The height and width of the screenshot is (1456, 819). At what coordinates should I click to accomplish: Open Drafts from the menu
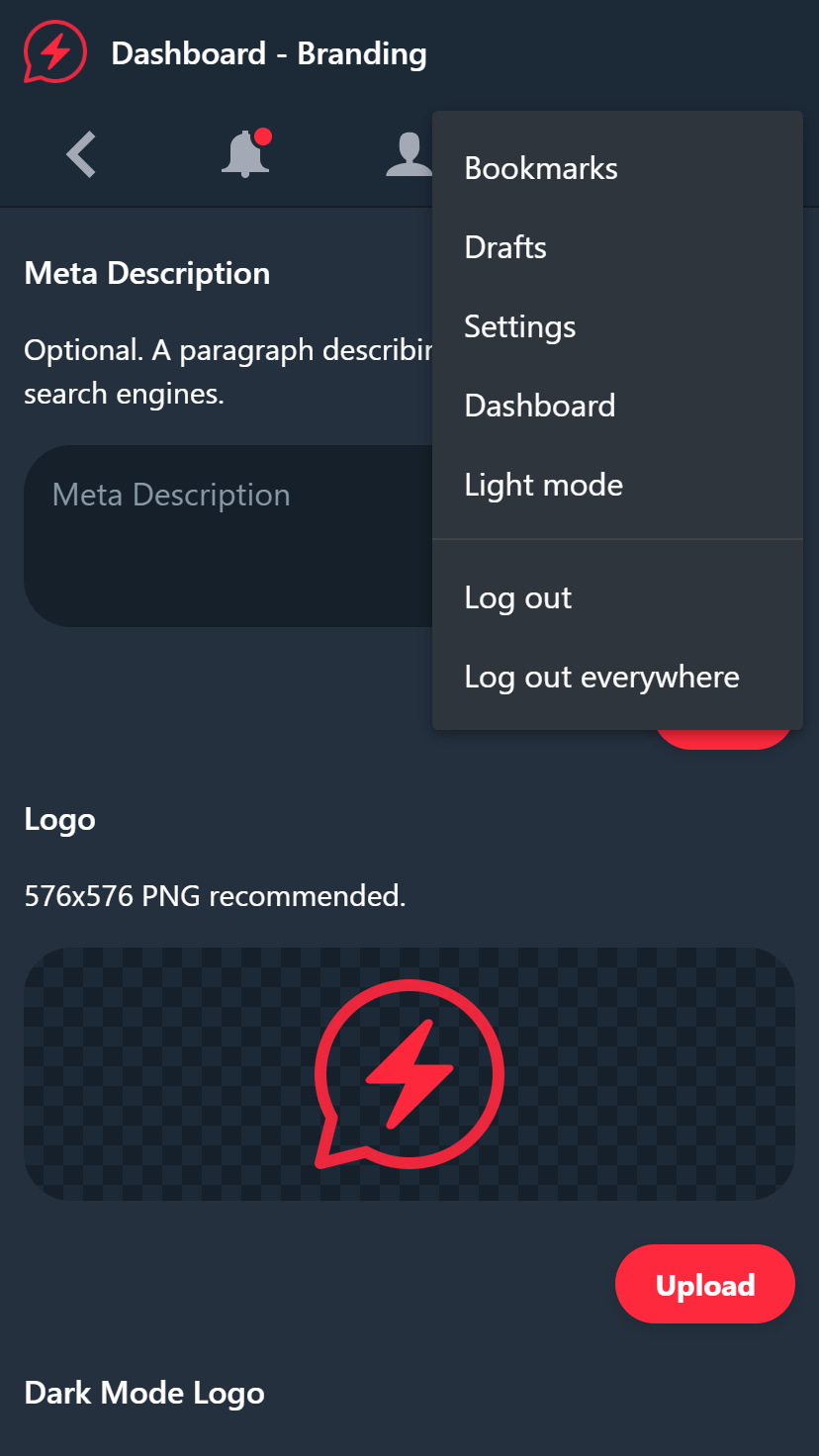click(505, 247)
